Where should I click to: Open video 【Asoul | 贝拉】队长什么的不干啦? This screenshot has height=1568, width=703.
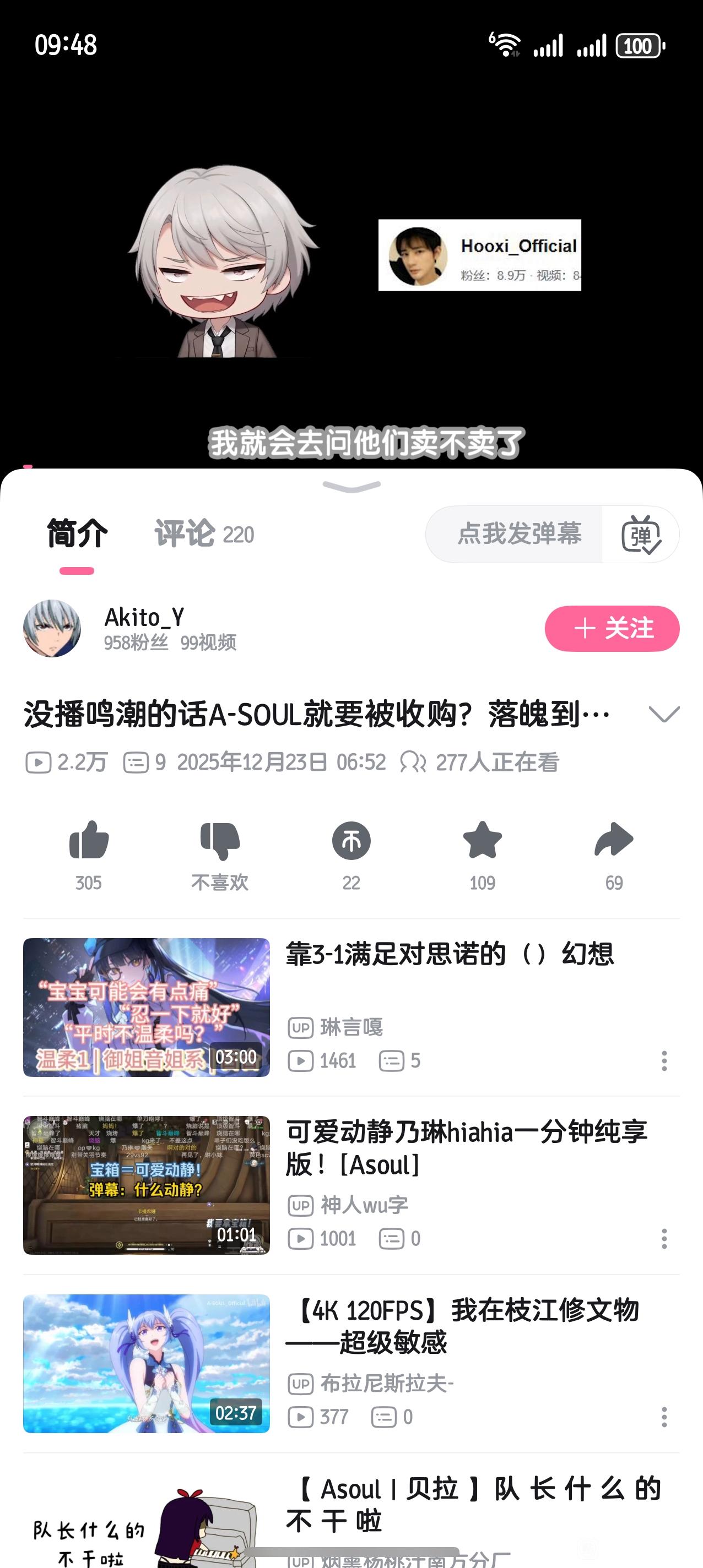point(473,1504)
